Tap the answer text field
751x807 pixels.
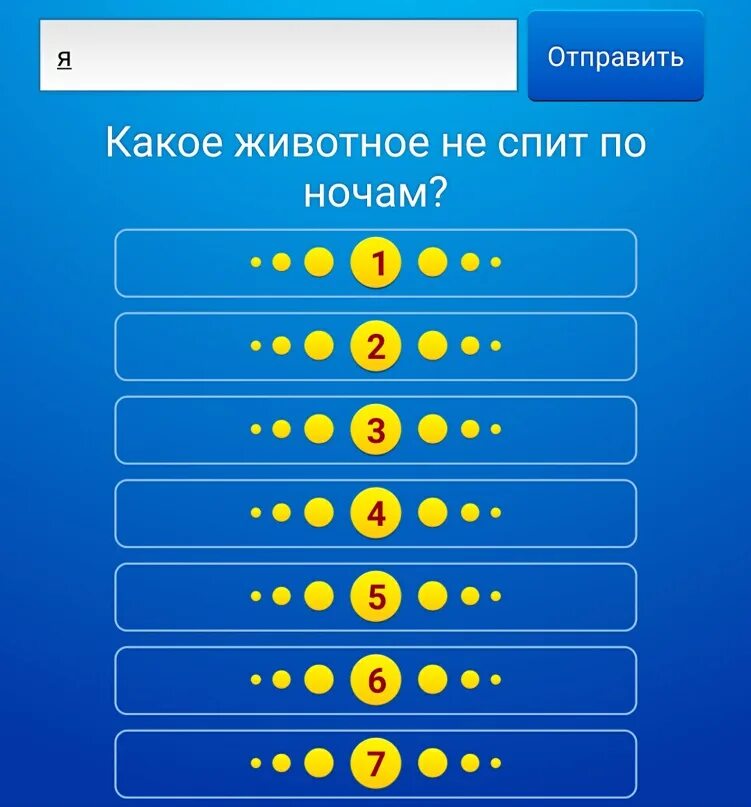278,56
